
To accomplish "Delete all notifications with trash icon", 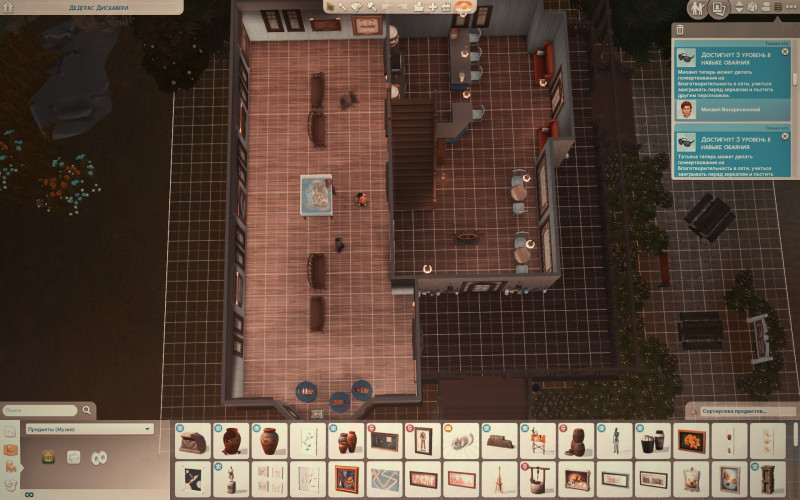I will 681,29.
